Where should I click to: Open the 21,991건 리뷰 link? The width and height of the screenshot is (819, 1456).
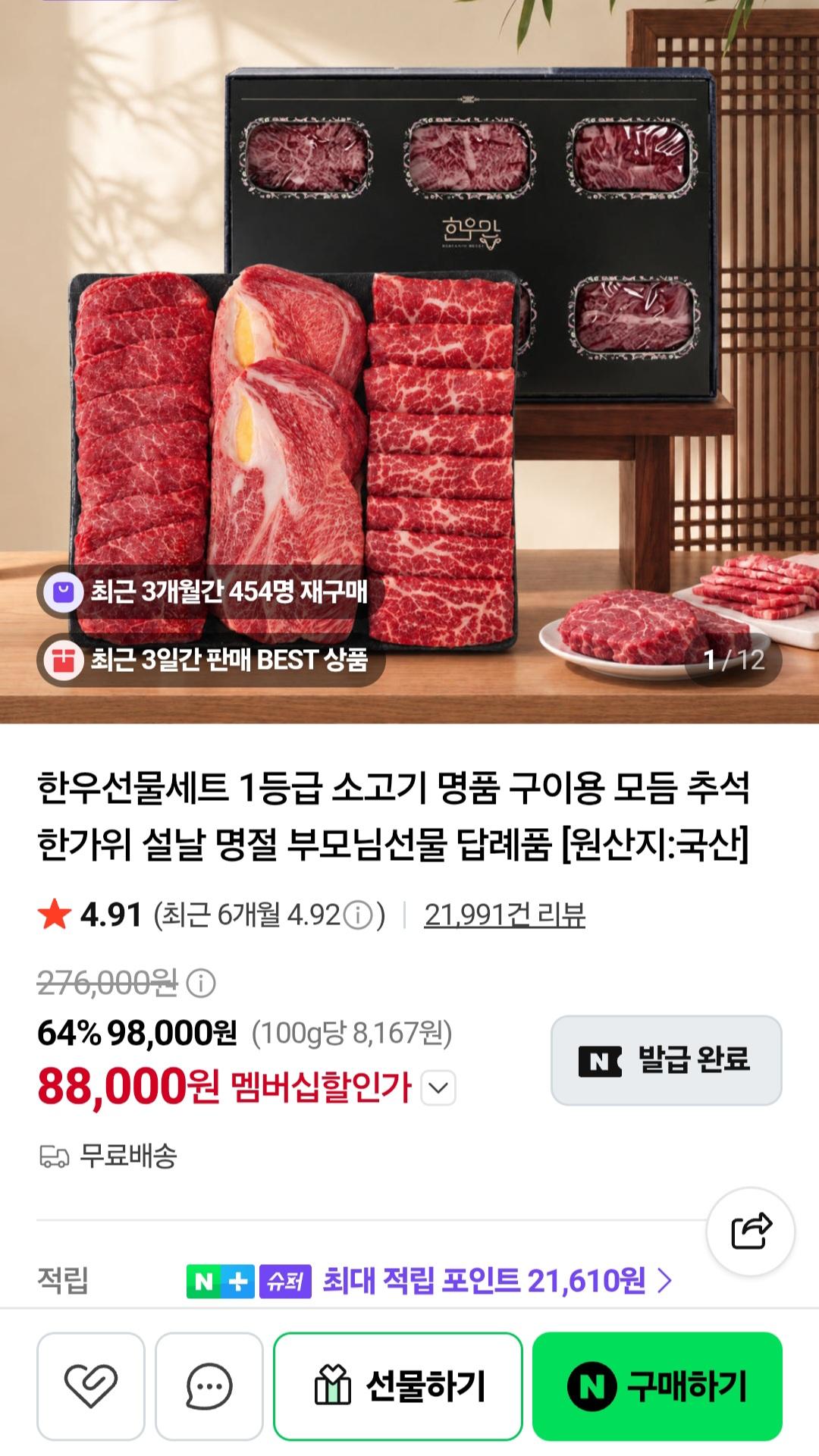[504, 915]
